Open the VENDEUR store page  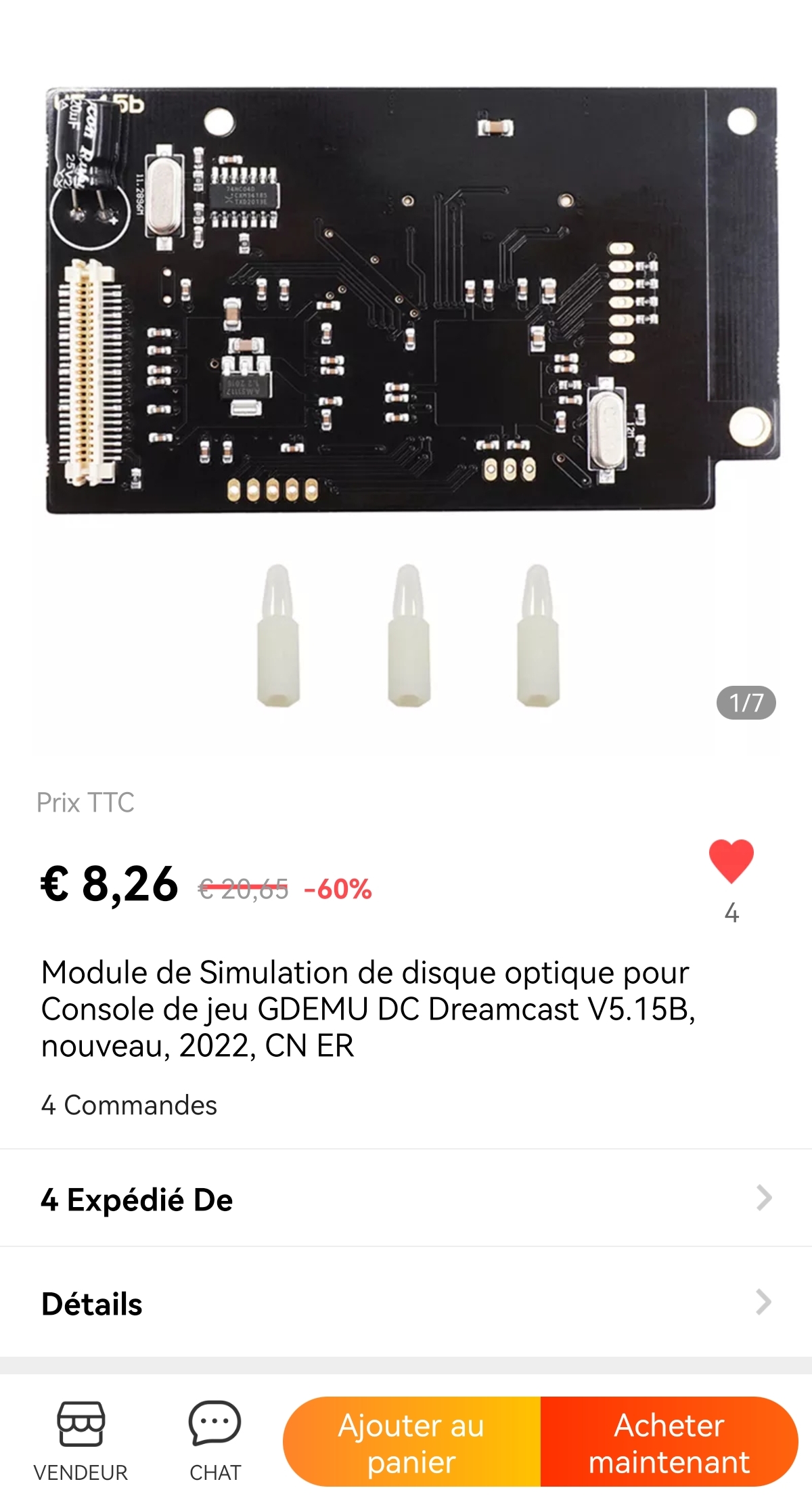tap(81, 1441)
